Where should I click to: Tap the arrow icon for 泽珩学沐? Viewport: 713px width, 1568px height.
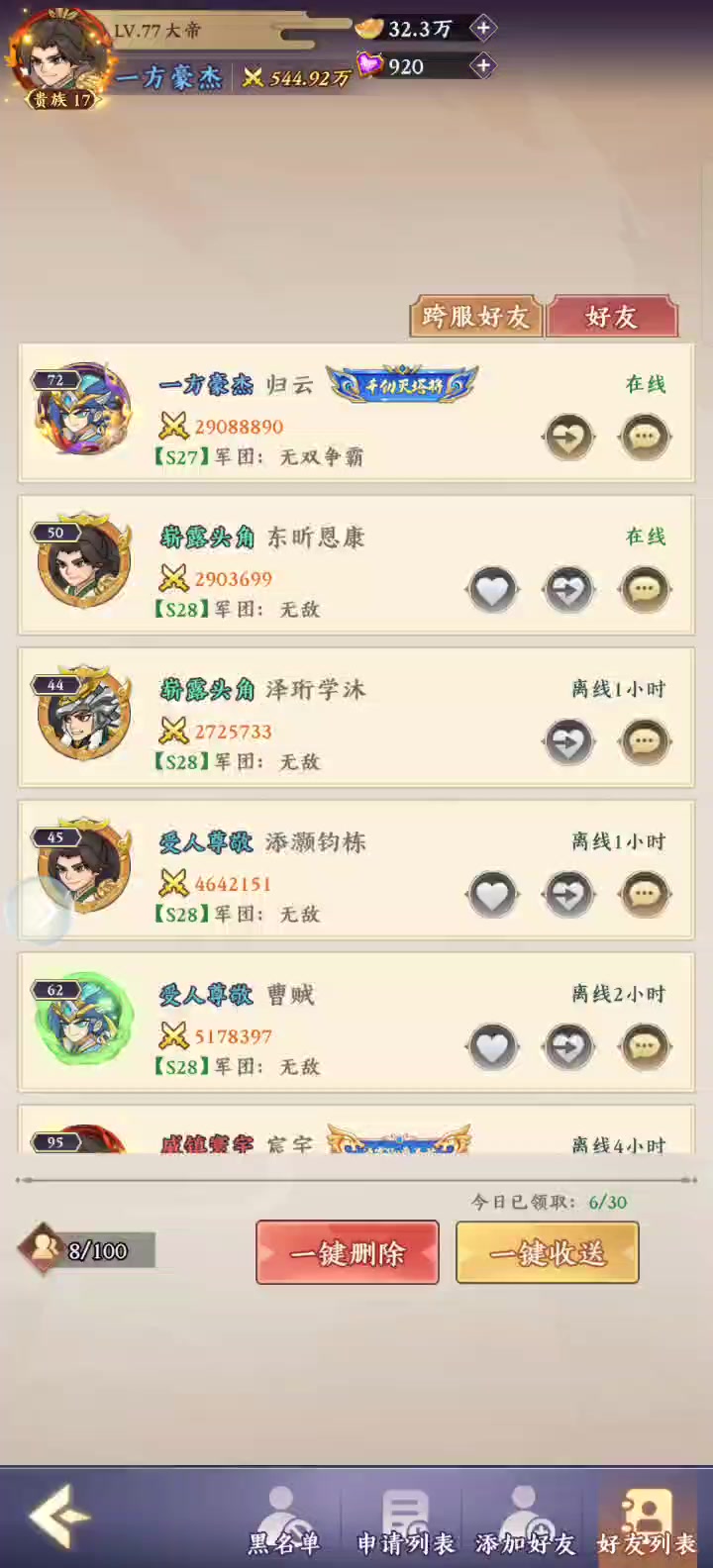[x=568, y=742]
